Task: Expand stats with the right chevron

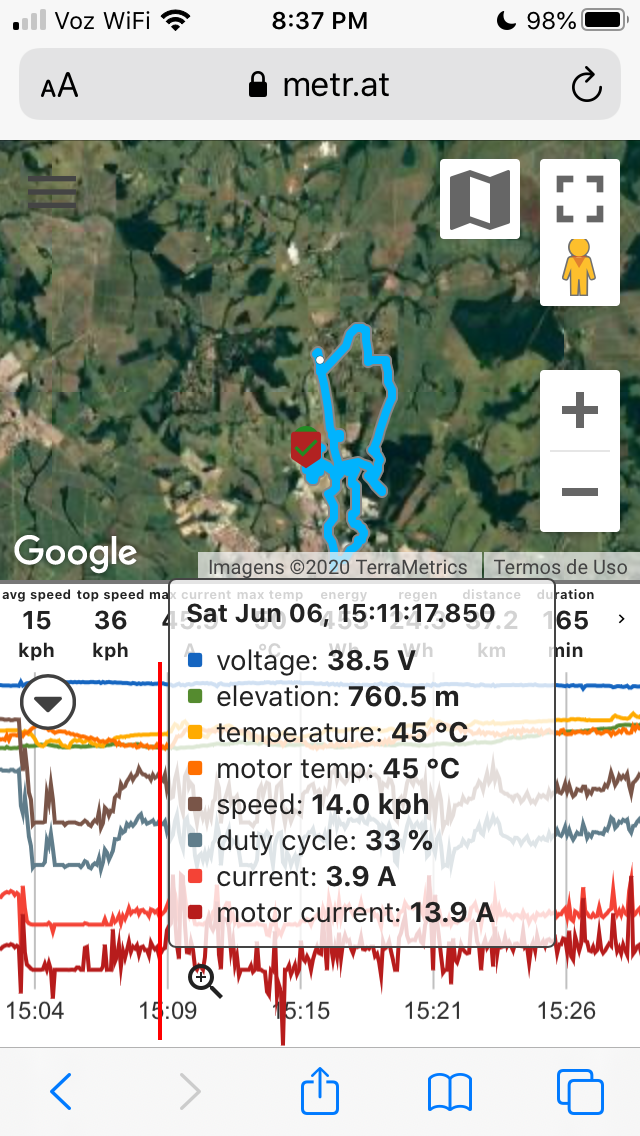Action: click(622, 619)
